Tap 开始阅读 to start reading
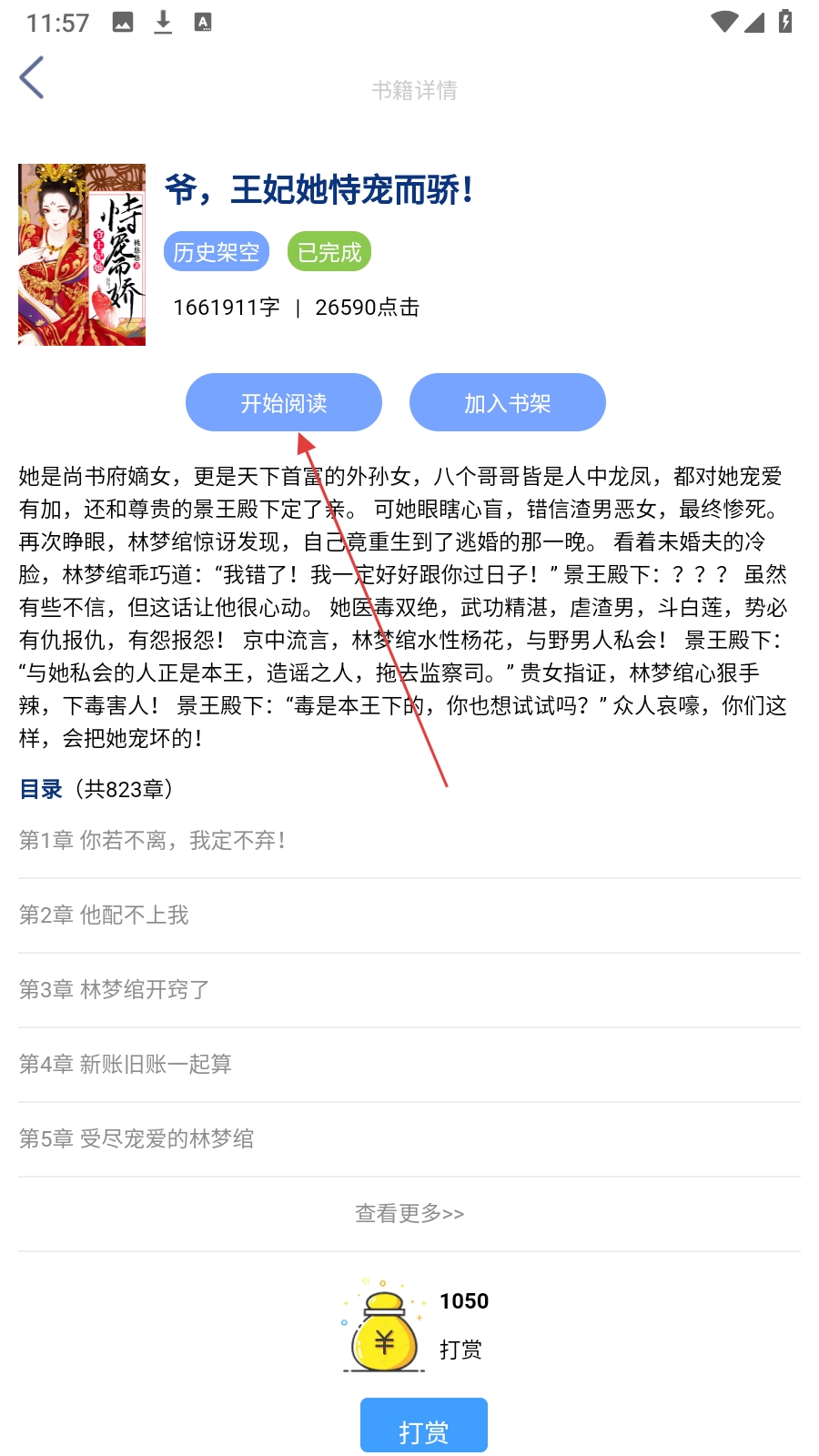Image resolution: width=819 pixels, height=1456 pixels. [283, 402]
